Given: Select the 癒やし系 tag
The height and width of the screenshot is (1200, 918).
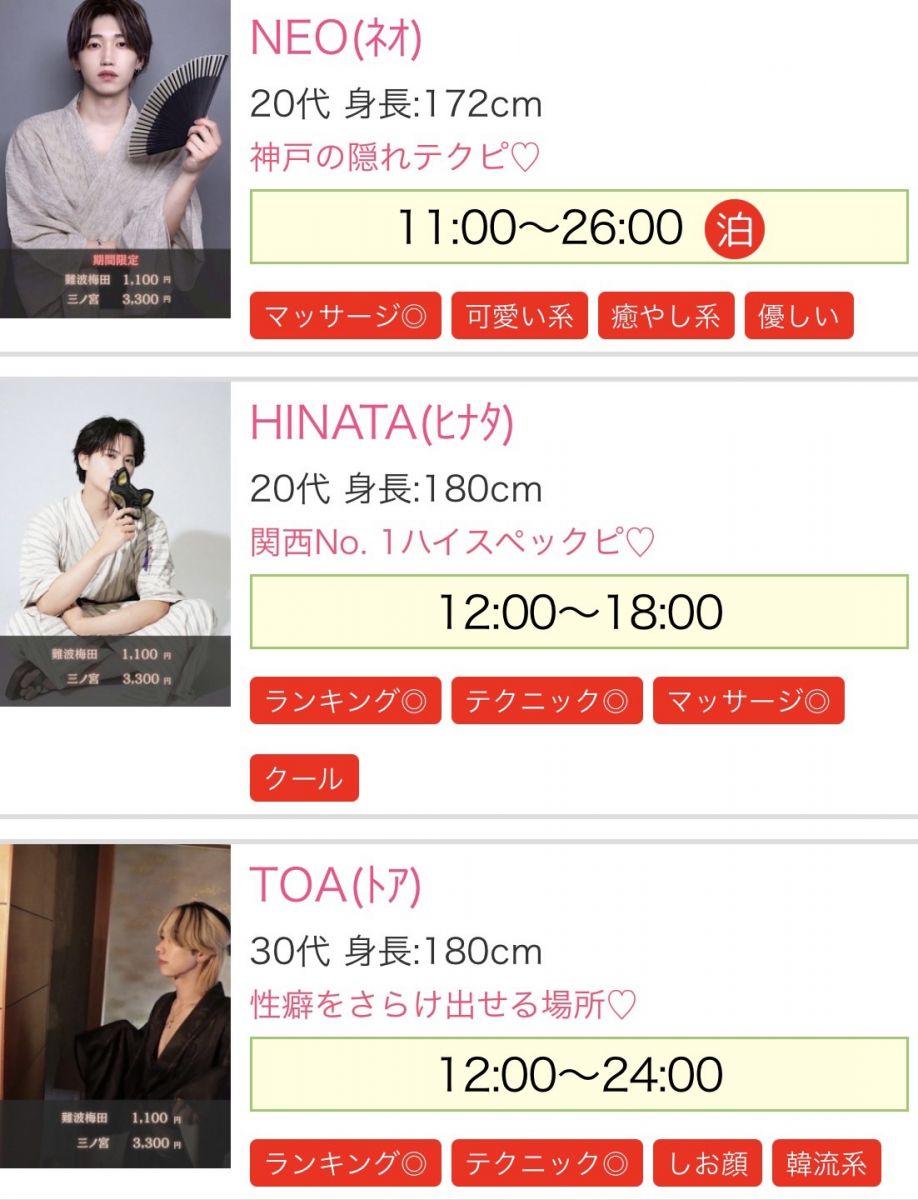Looking at the screenshot, I should [666, 316].
